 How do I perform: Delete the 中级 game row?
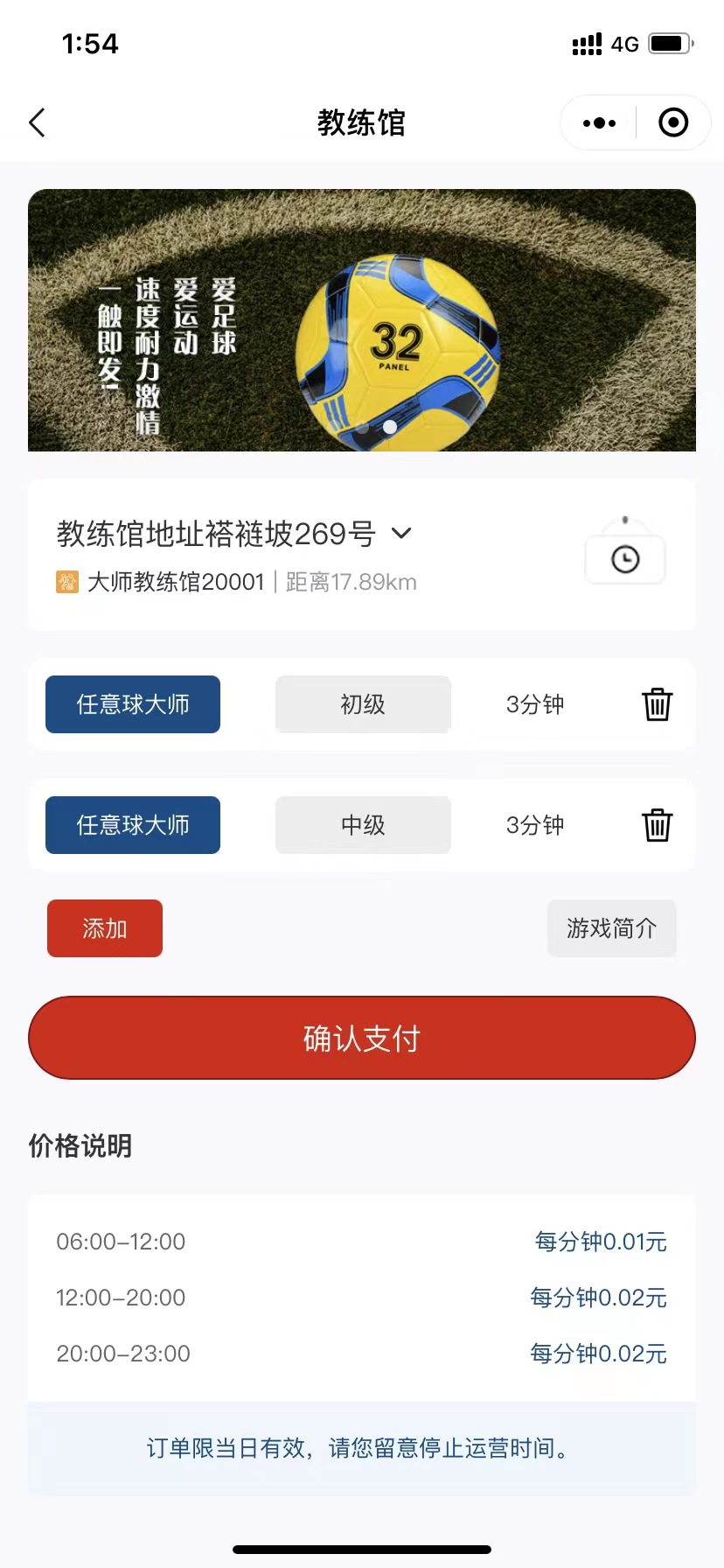657,825
